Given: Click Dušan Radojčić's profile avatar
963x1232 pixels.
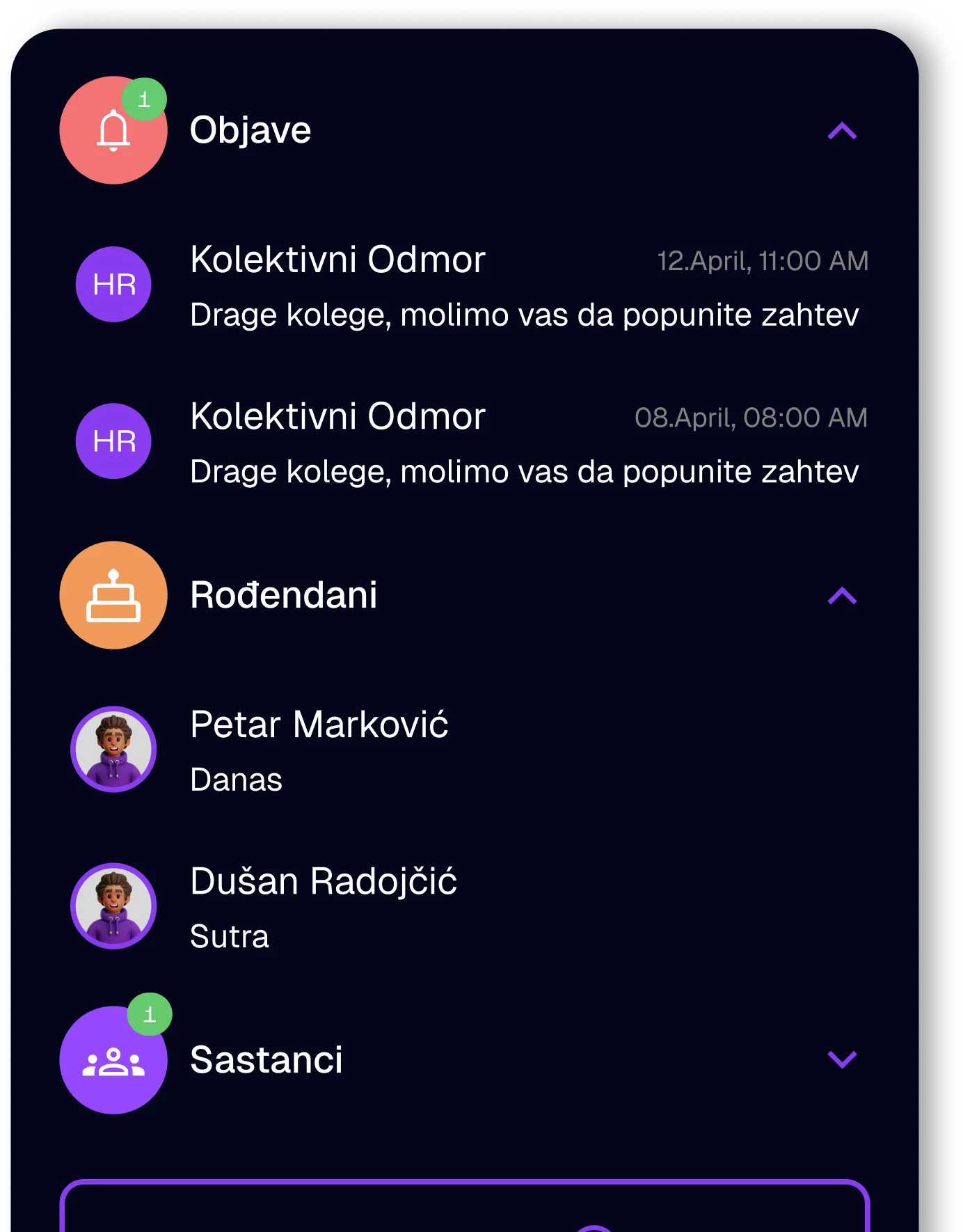Looking at the screenshot, I should click(113, 906).
